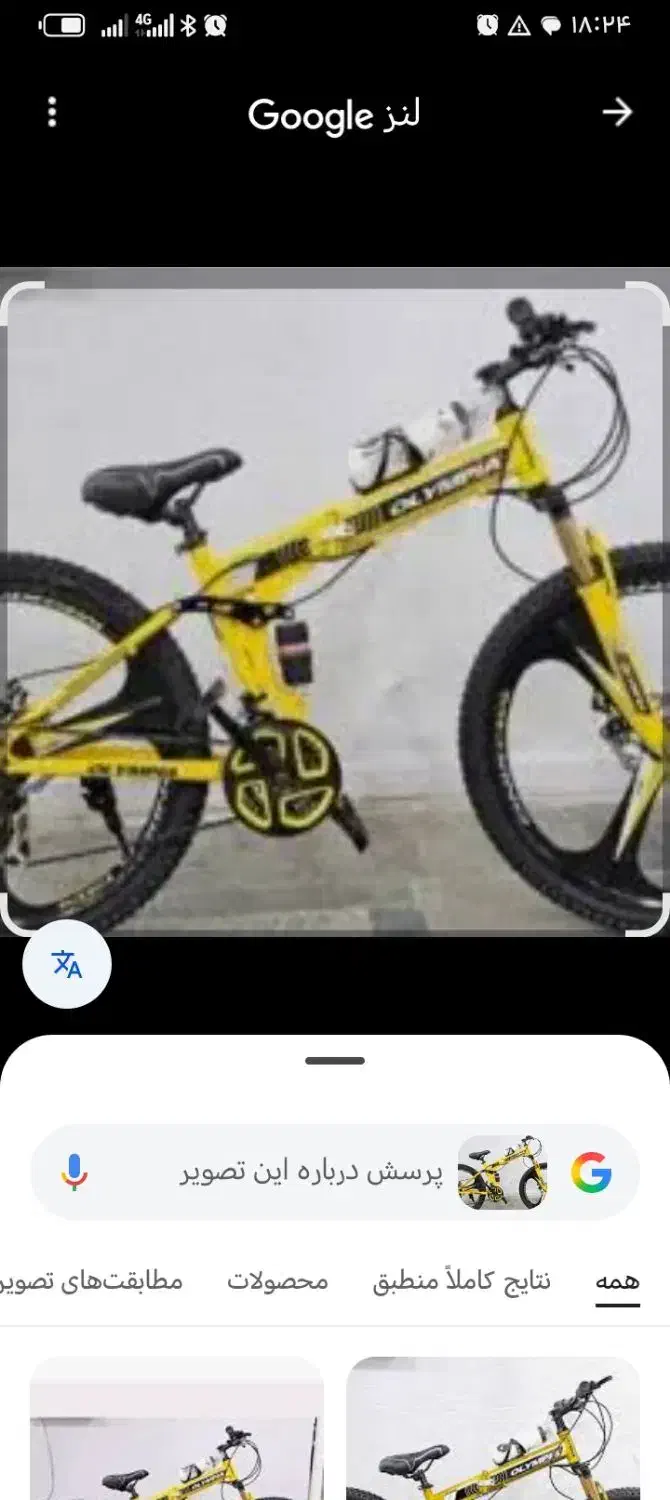Switch to the همه tab
Viewport: 670px width, 1500px height.
tap(617, 1281)
